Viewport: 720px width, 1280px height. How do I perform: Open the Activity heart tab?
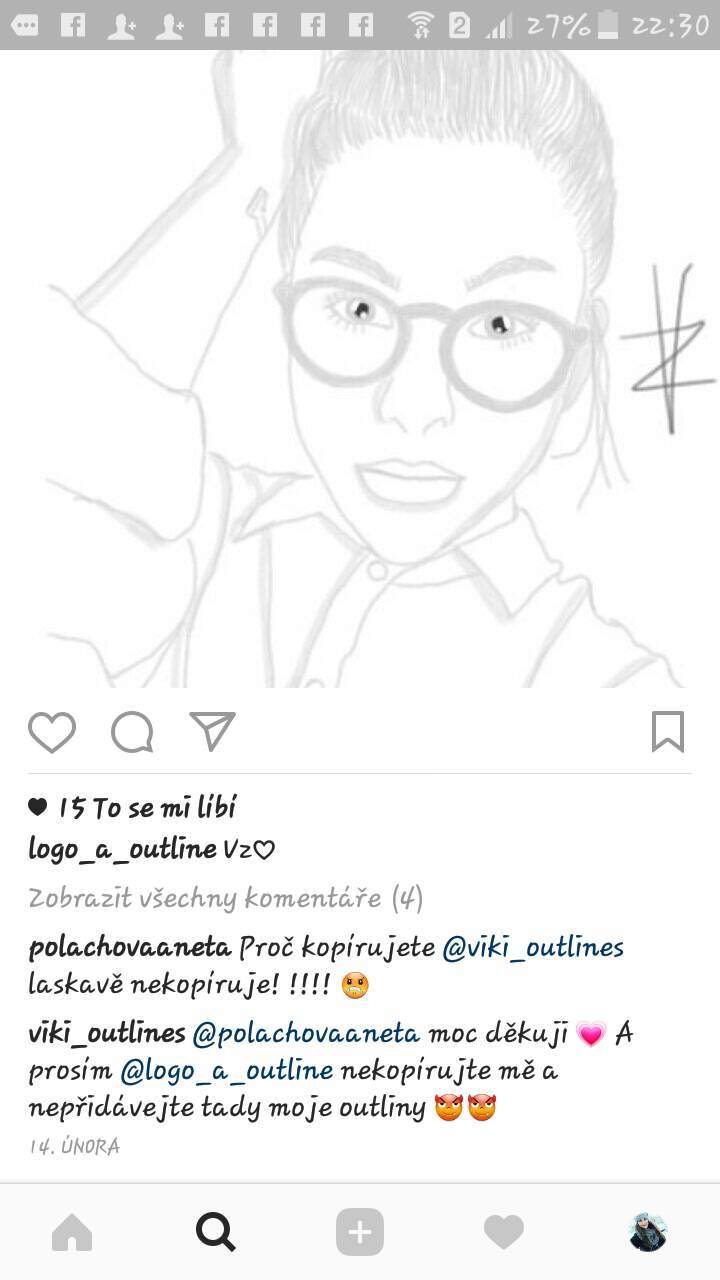click(x=504, y=1233)
